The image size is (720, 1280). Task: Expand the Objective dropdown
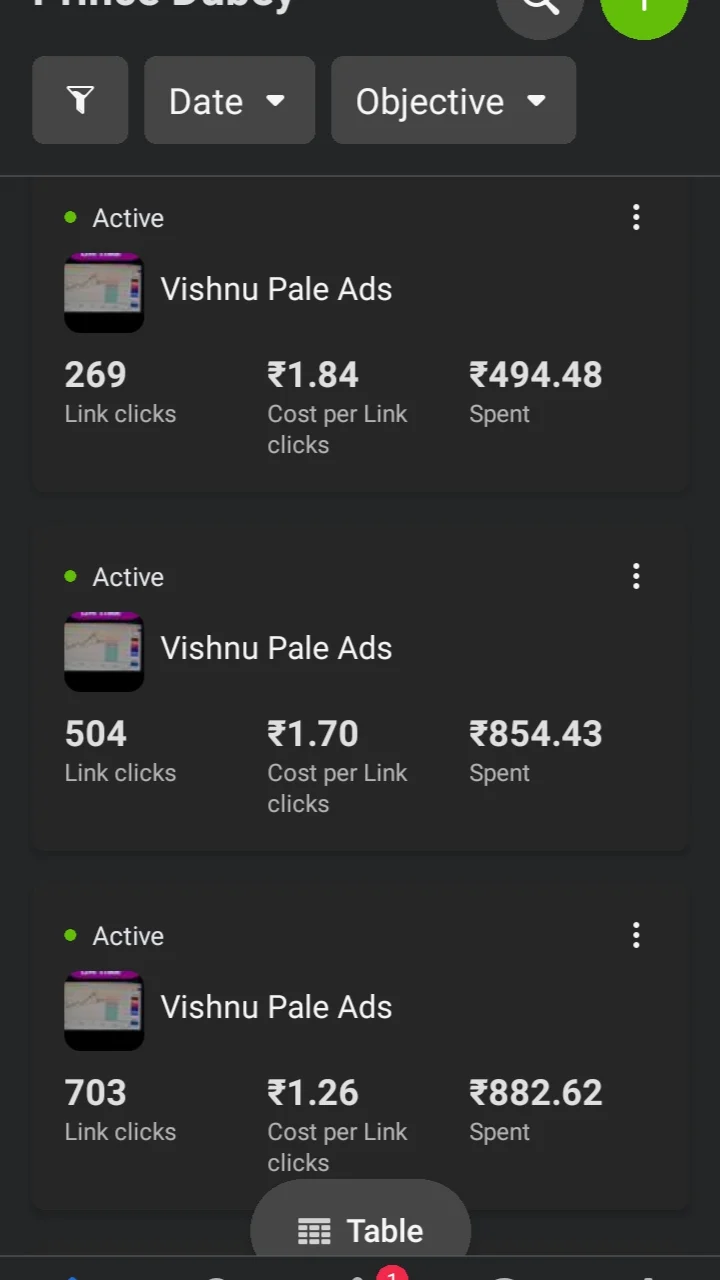point(453,100)
